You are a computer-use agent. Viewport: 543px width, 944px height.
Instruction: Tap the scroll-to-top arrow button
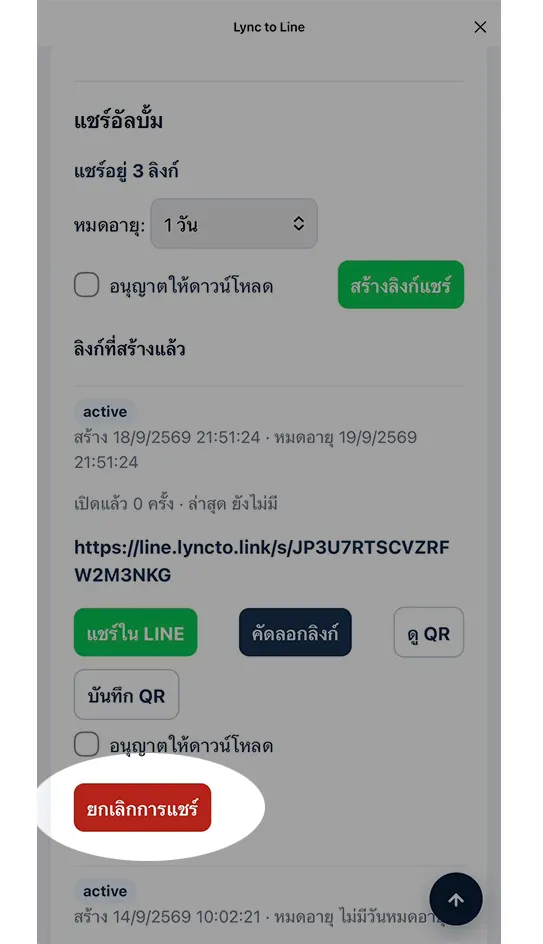point(456,899)
